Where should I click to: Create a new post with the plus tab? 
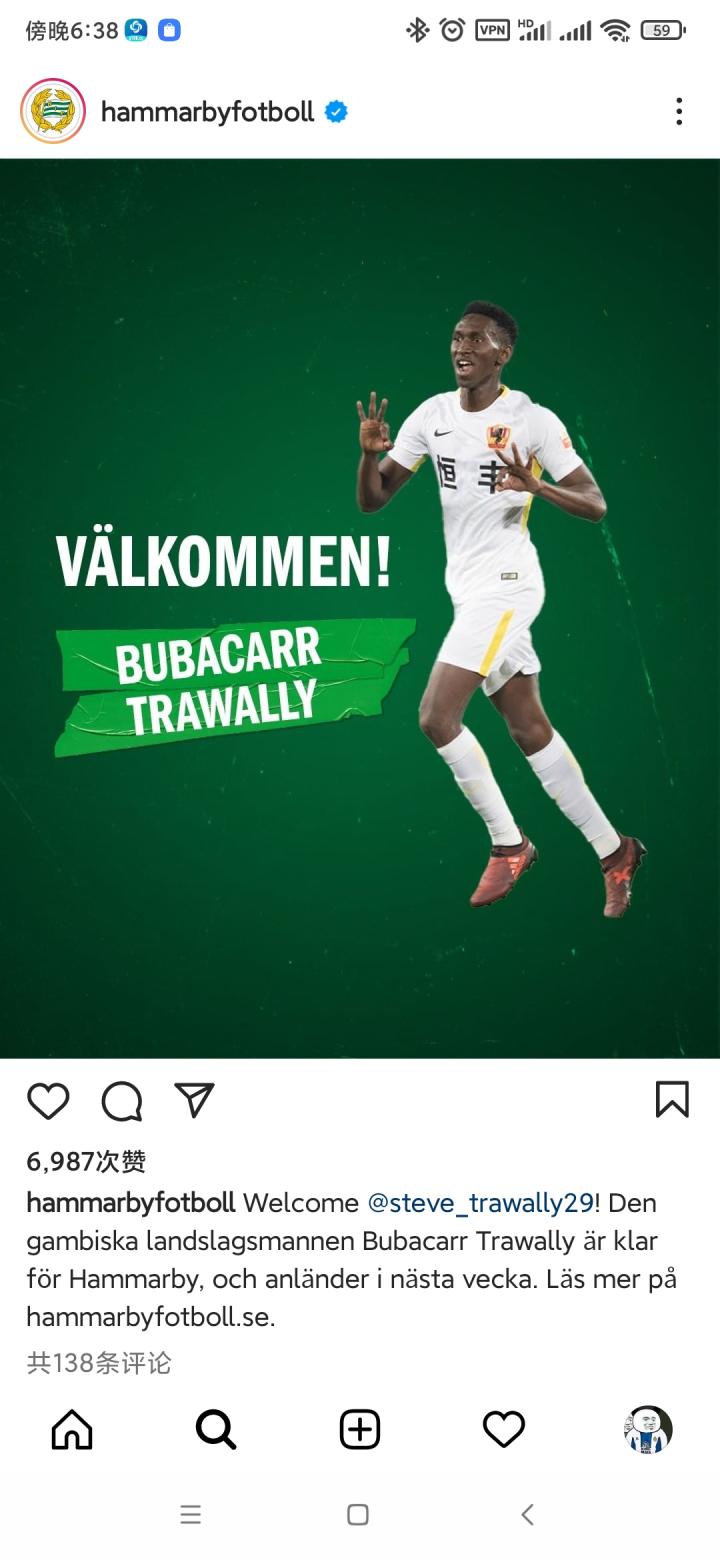pyautogui.click(x=360, y=1429)
